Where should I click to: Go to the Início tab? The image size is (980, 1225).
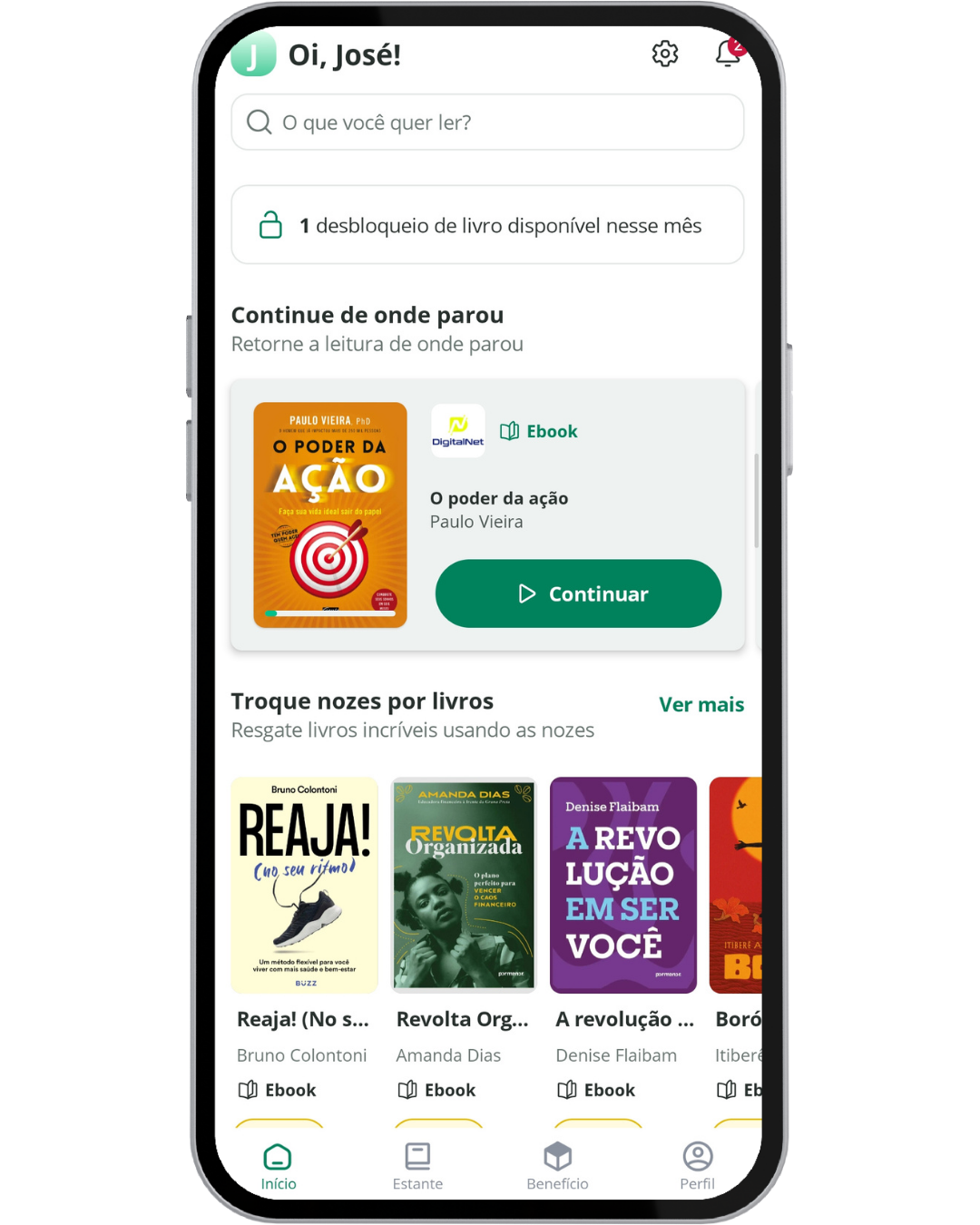tap(278, 1166)
